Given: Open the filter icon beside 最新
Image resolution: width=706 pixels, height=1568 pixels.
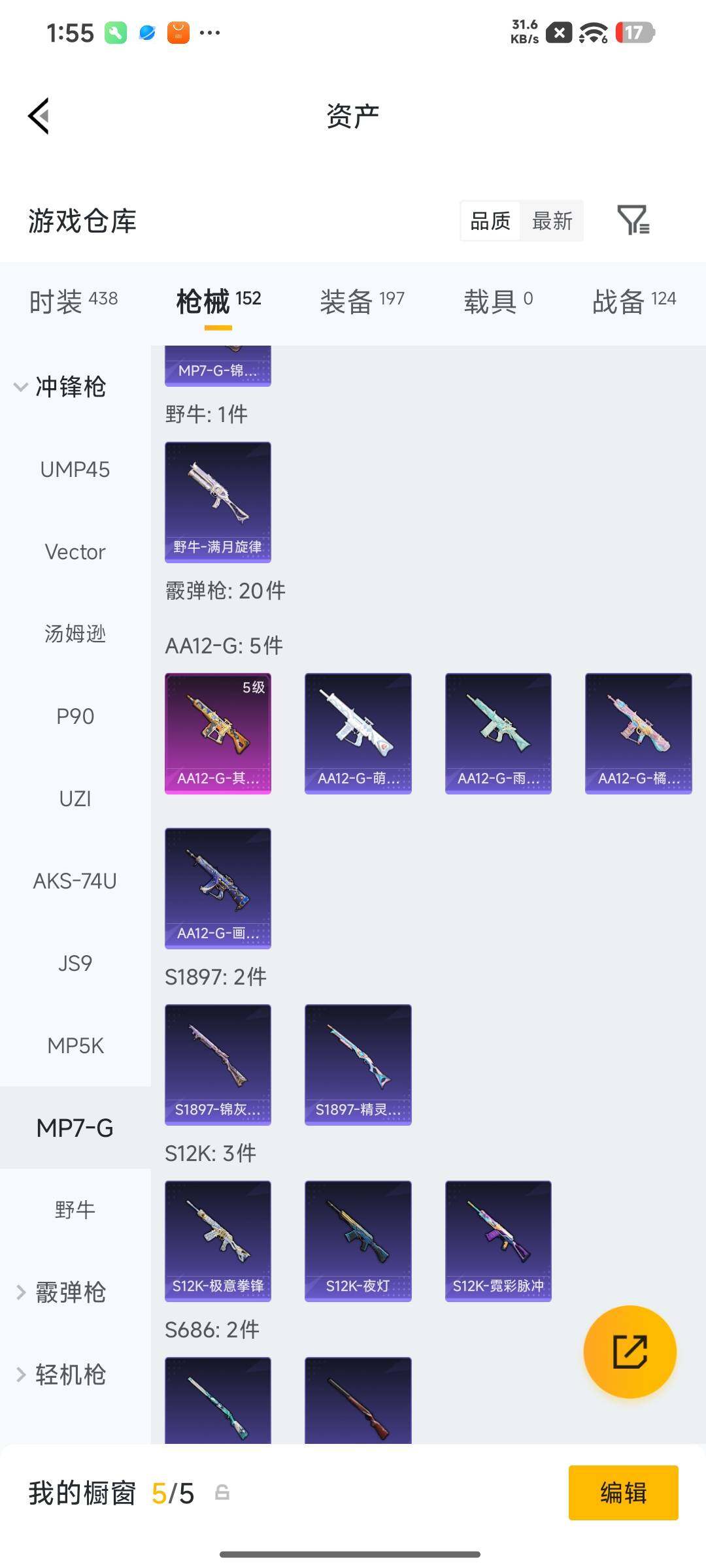Looking at the screenshot, I should (633, 220).
